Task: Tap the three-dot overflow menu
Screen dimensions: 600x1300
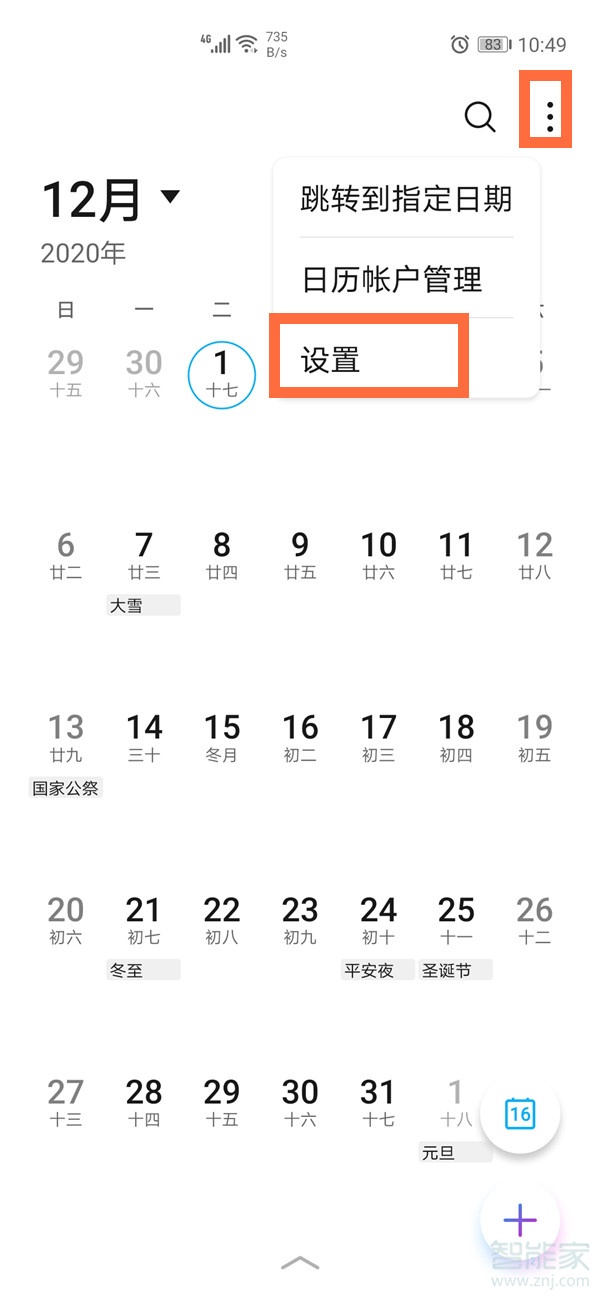Action: (549, 118)
